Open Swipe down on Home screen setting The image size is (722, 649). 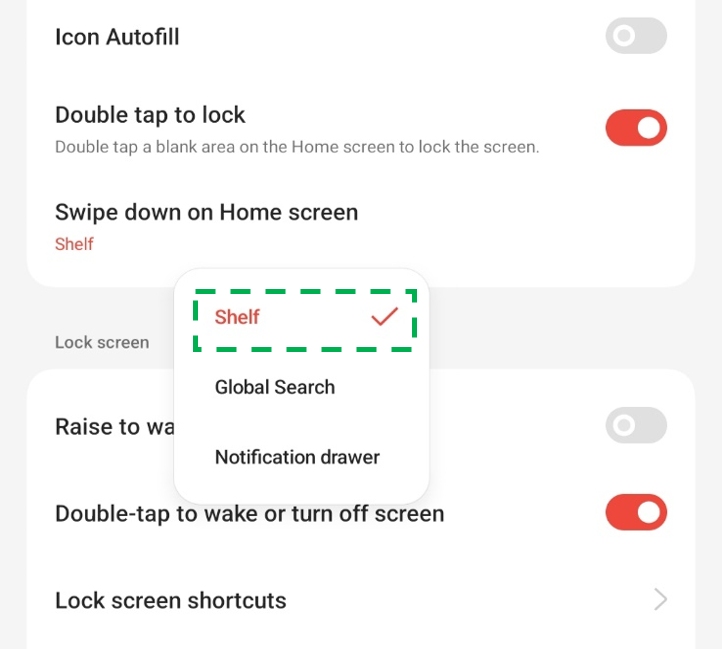[206, 225]
